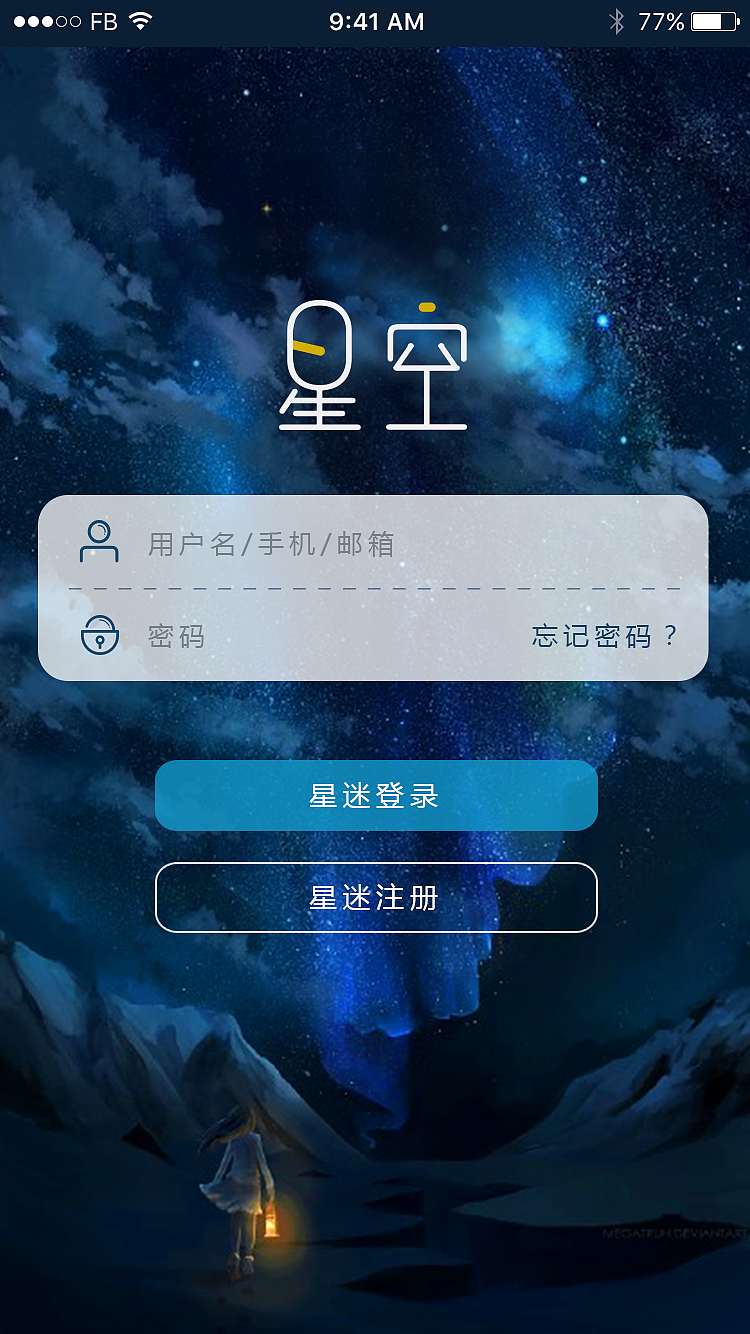This screenshot has height=1334, width=750.
Task: Open the forgot password (忘记密码) link
Action: [604, 636]
